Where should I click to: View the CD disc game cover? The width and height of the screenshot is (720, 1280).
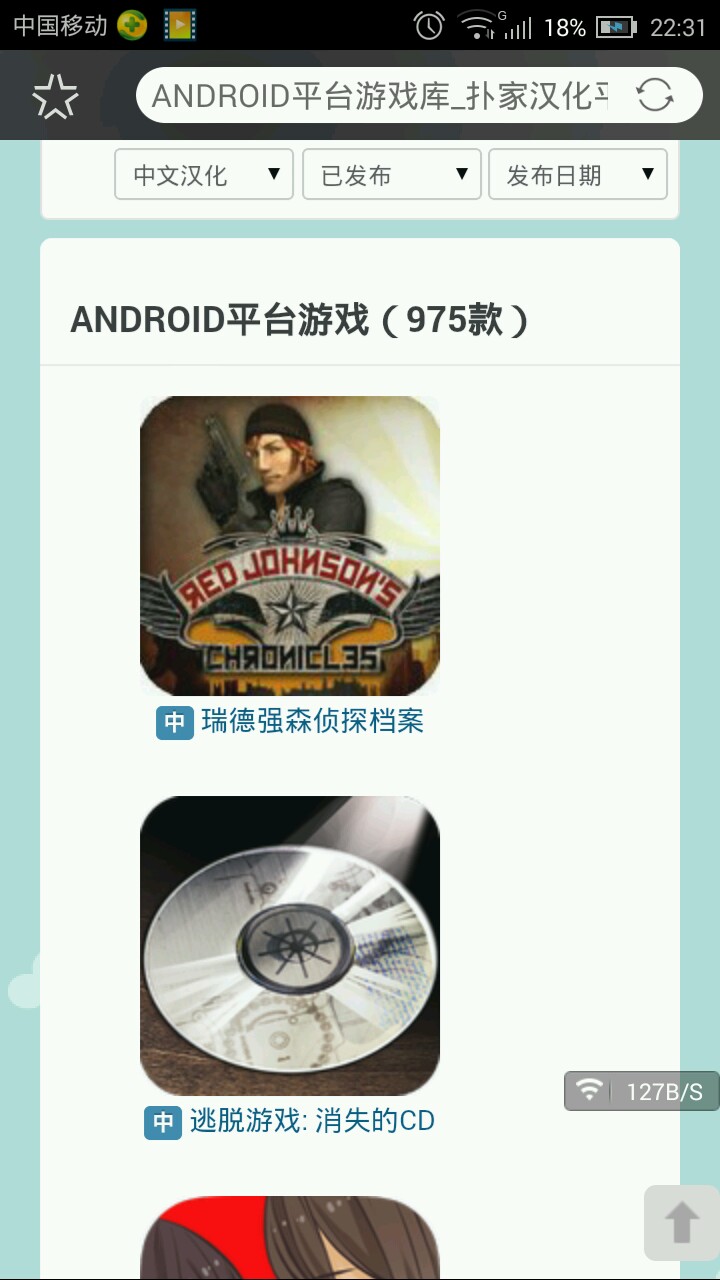click(290, 946)
